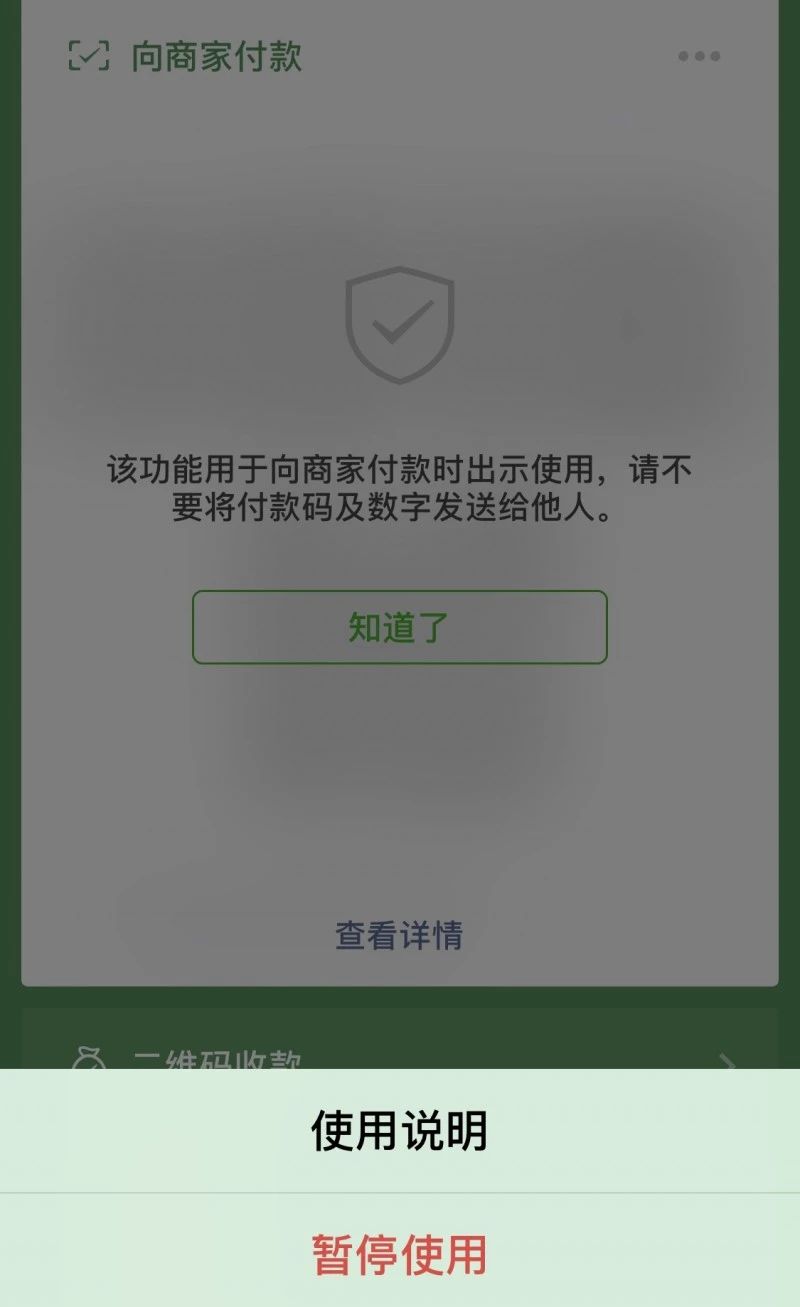
Task: Click the 知道了 confirmation button
Action: (x=399, y=625)
